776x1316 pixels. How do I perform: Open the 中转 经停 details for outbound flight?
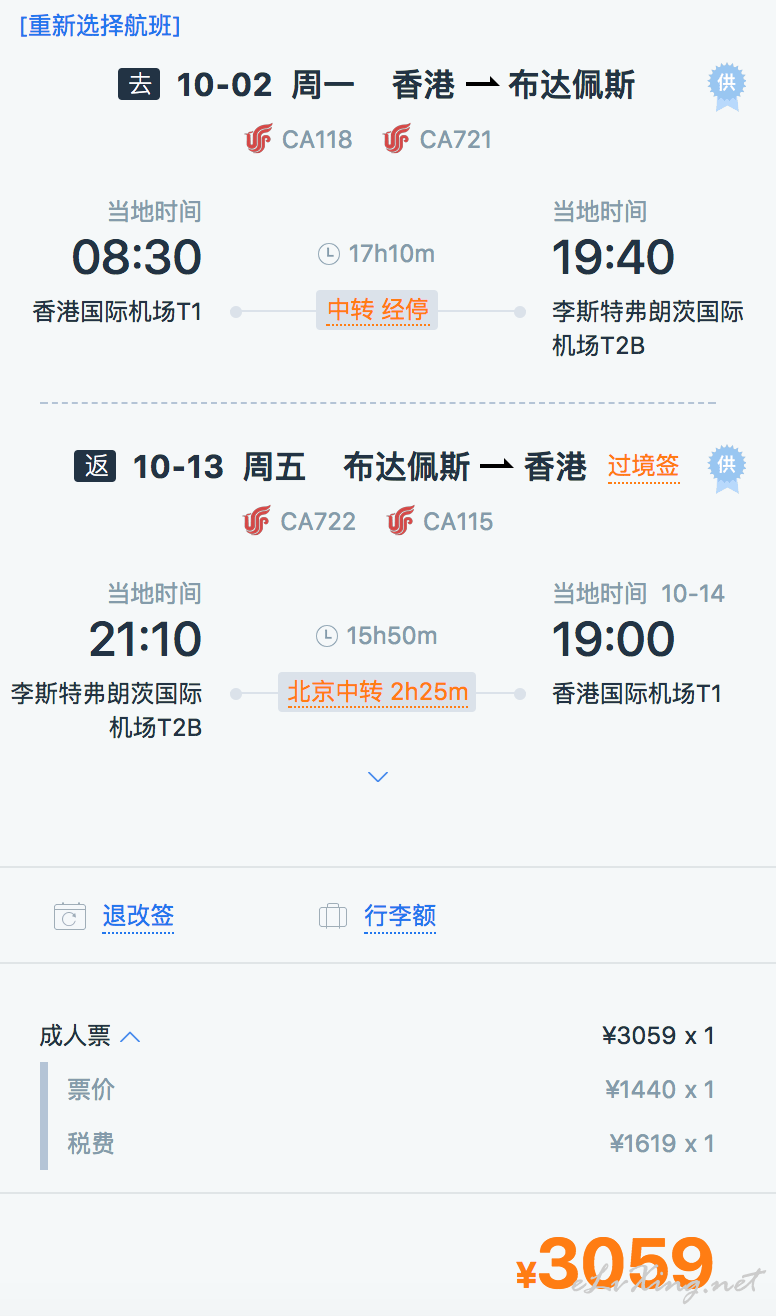[377, 310]
